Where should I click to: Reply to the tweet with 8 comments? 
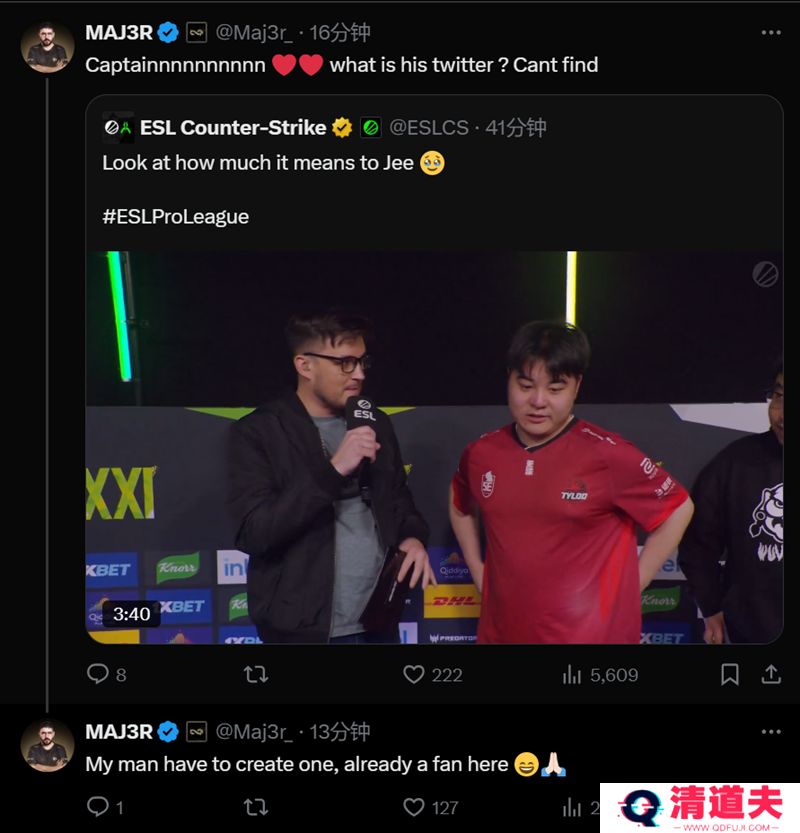click(x=98, y=675)
